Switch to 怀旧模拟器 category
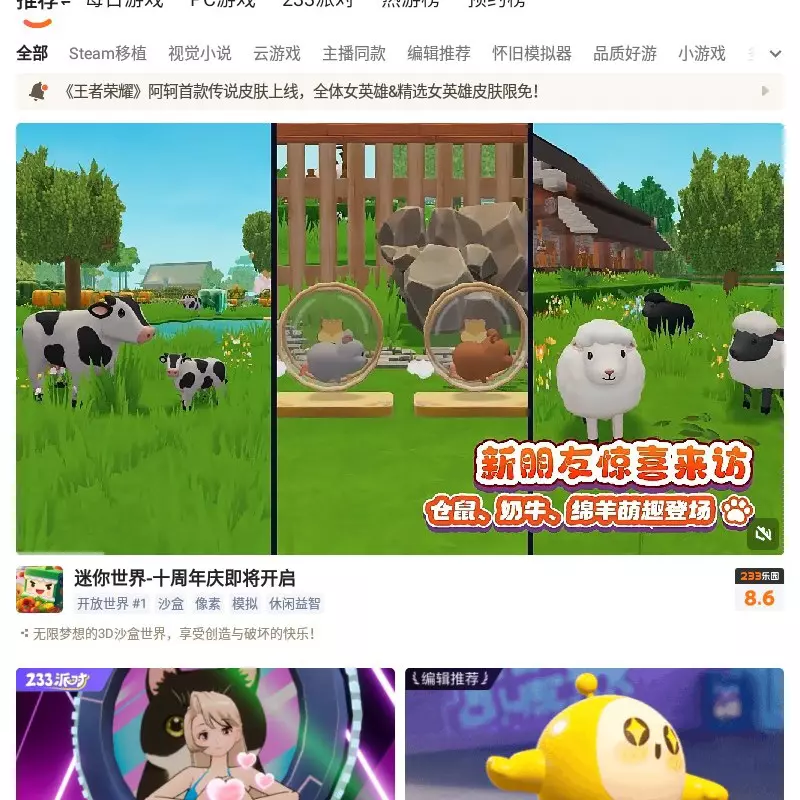Viewport: 800px width, 800px height. click(x=531, y=54)
